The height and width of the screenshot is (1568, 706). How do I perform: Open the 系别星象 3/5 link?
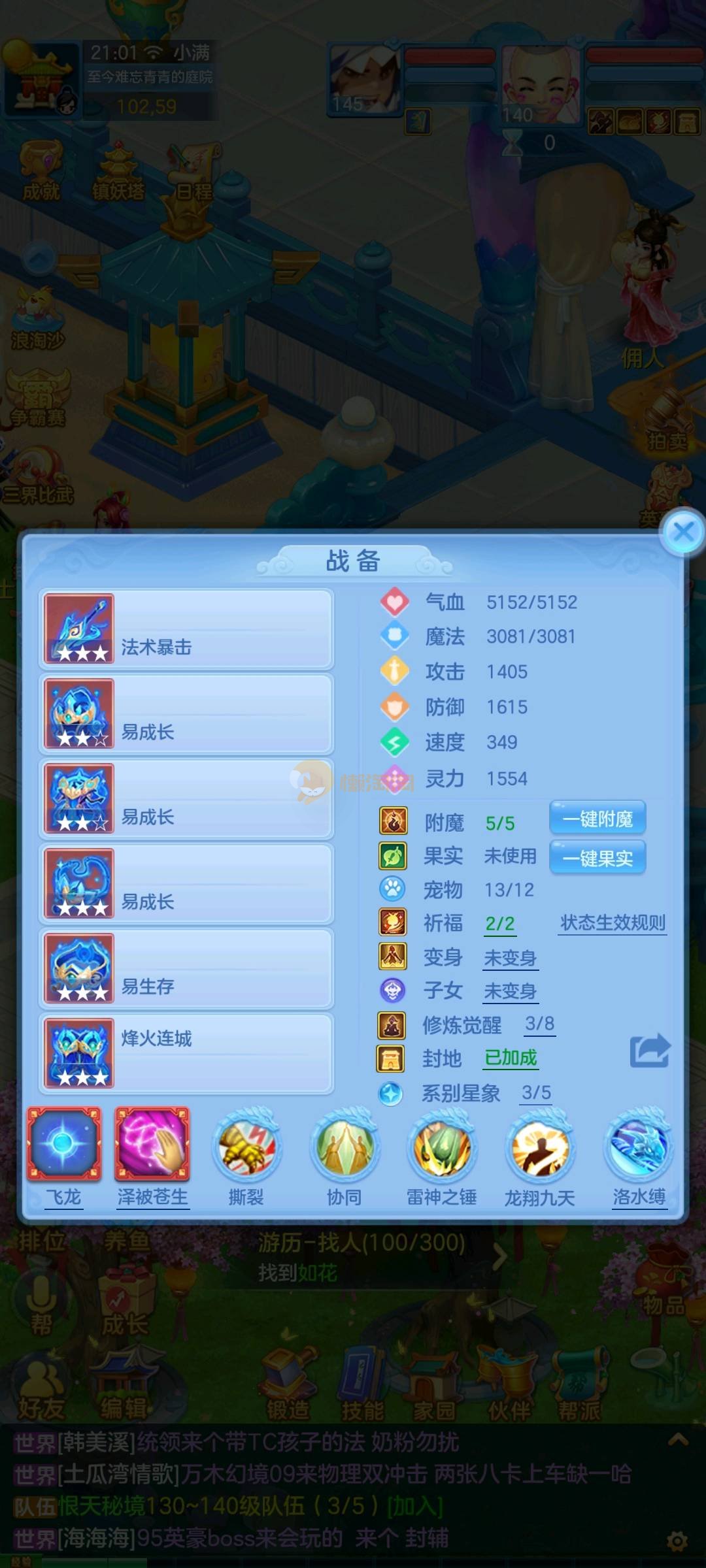point(536,1092)
